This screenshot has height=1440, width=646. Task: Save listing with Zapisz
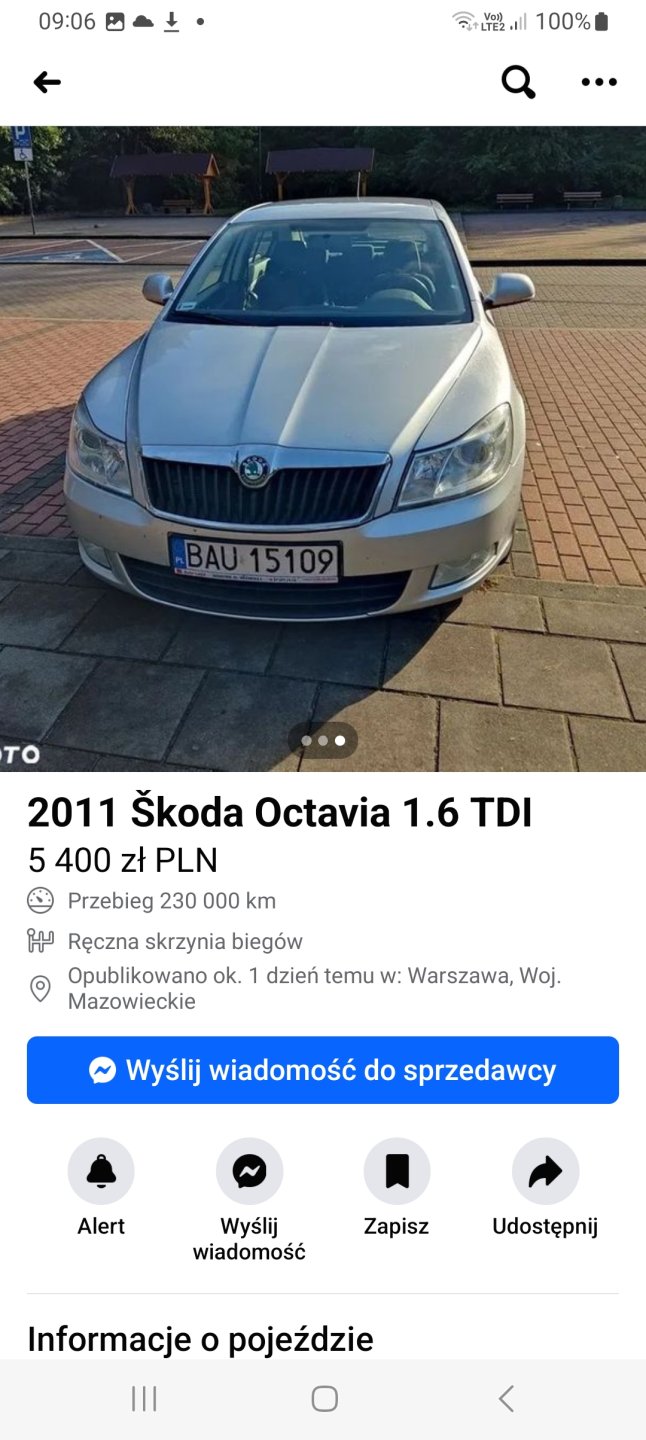click(x=397, y=1171)
